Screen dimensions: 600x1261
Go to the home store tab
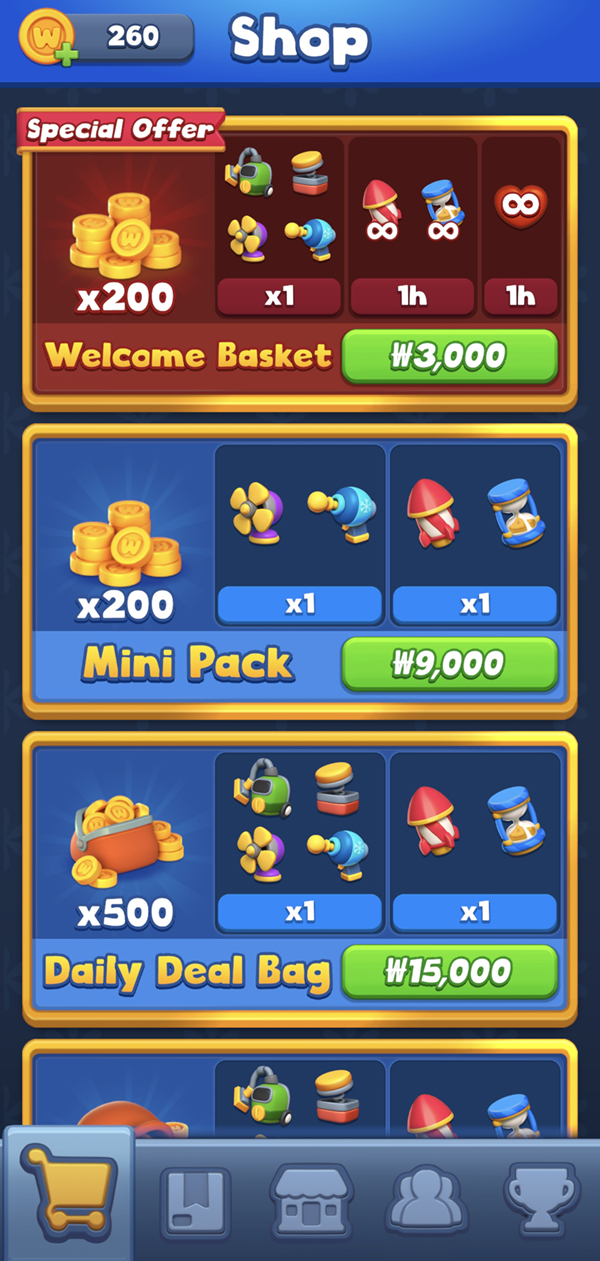(x=310, y=1199)
